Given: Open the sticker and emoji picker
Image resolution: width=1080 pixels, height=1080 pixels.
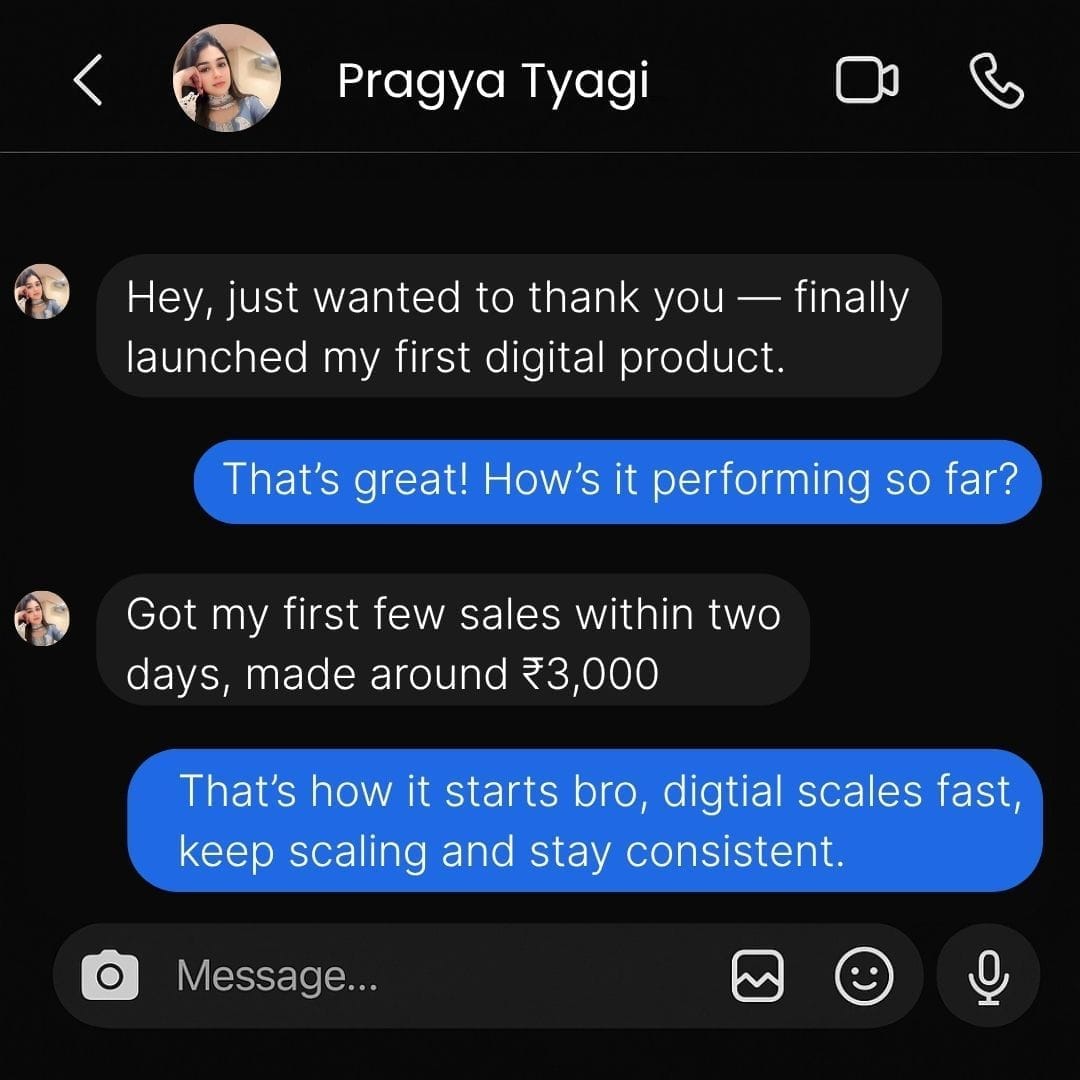Looking at the screenshot, I should 863,975.
